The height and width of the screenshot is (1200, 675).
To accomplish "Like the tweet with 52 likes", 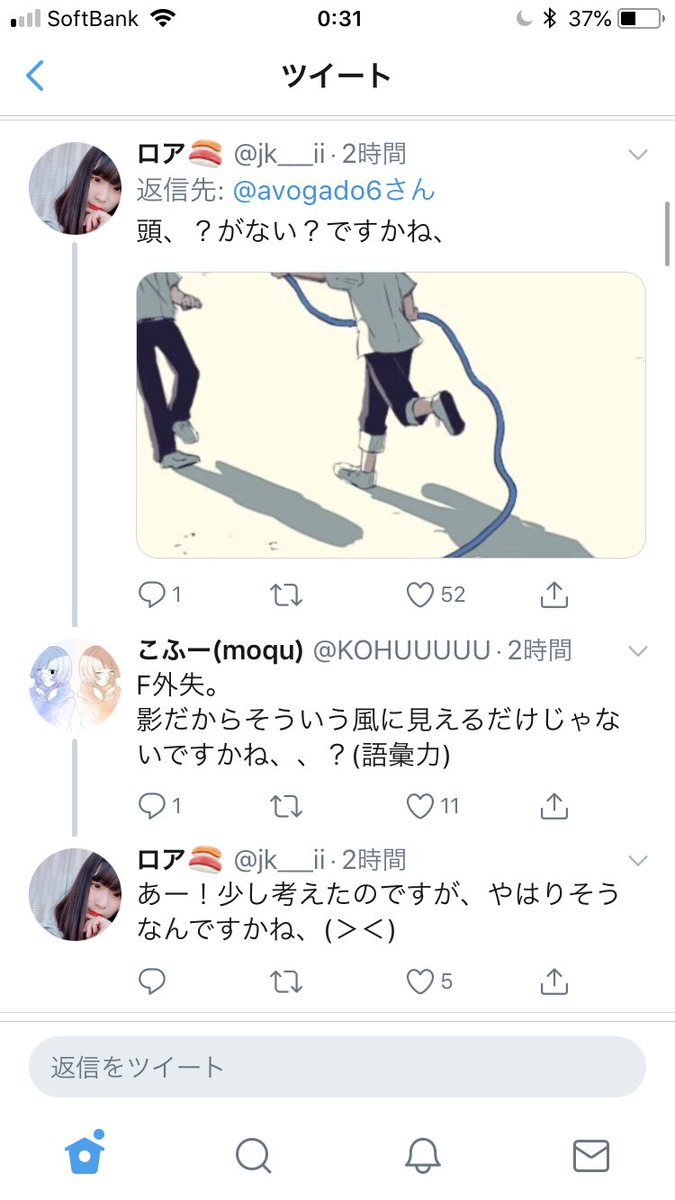I will tap(420, 595).
